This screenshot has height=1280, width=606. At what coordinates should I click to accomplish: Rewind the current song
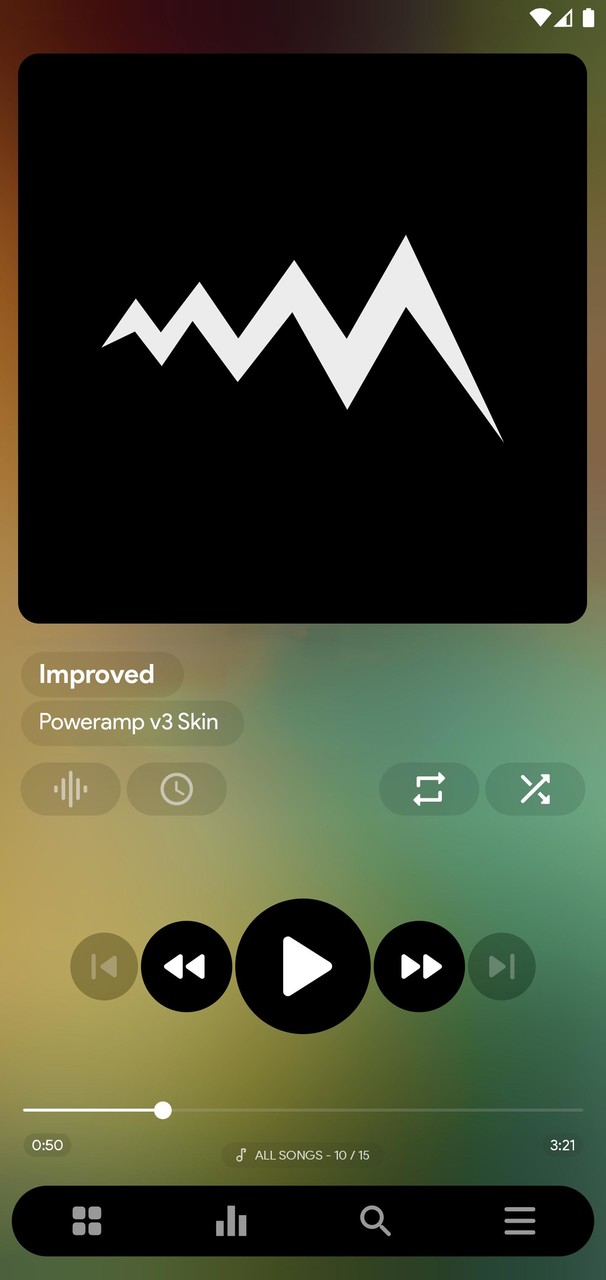[x=186, y=966]
